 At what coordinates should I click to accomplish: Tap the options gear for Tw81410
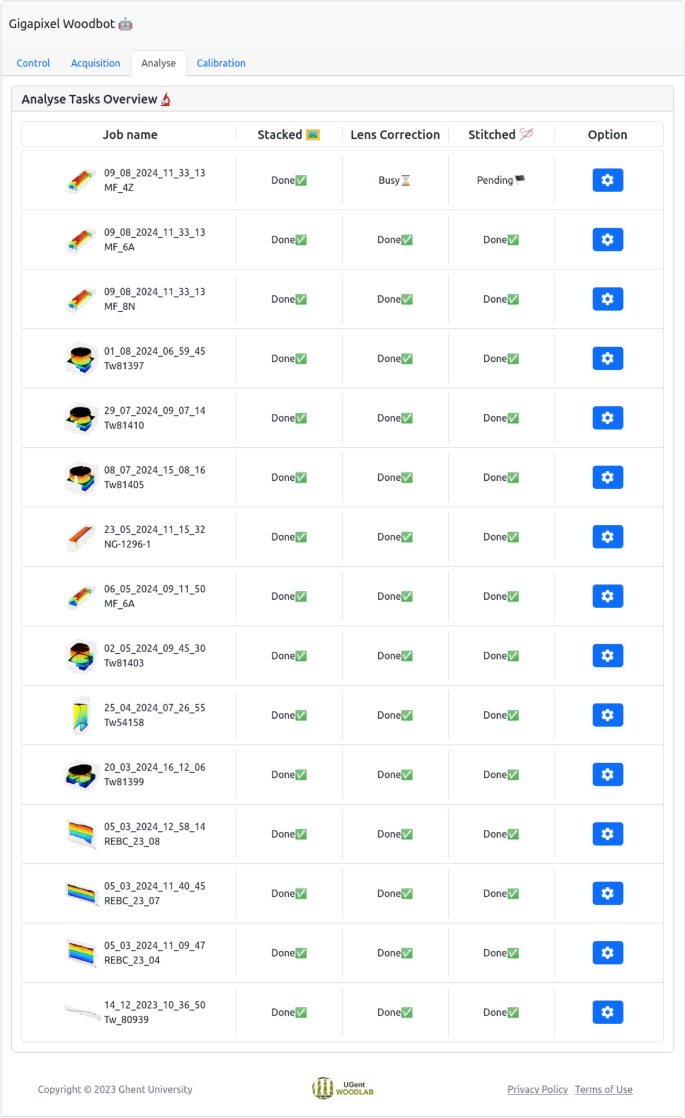pyautogui.click(x=607, y=418)
